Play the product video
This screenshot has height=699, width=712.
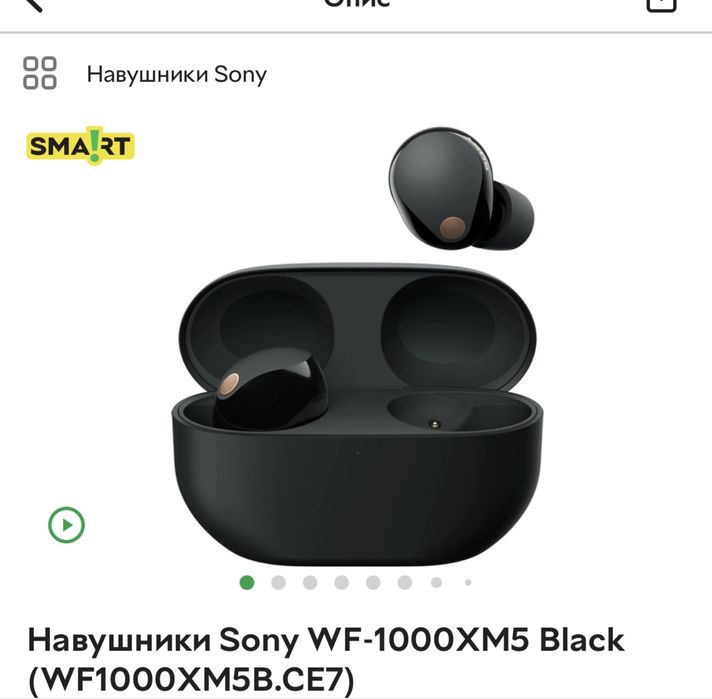pos(67,523)
